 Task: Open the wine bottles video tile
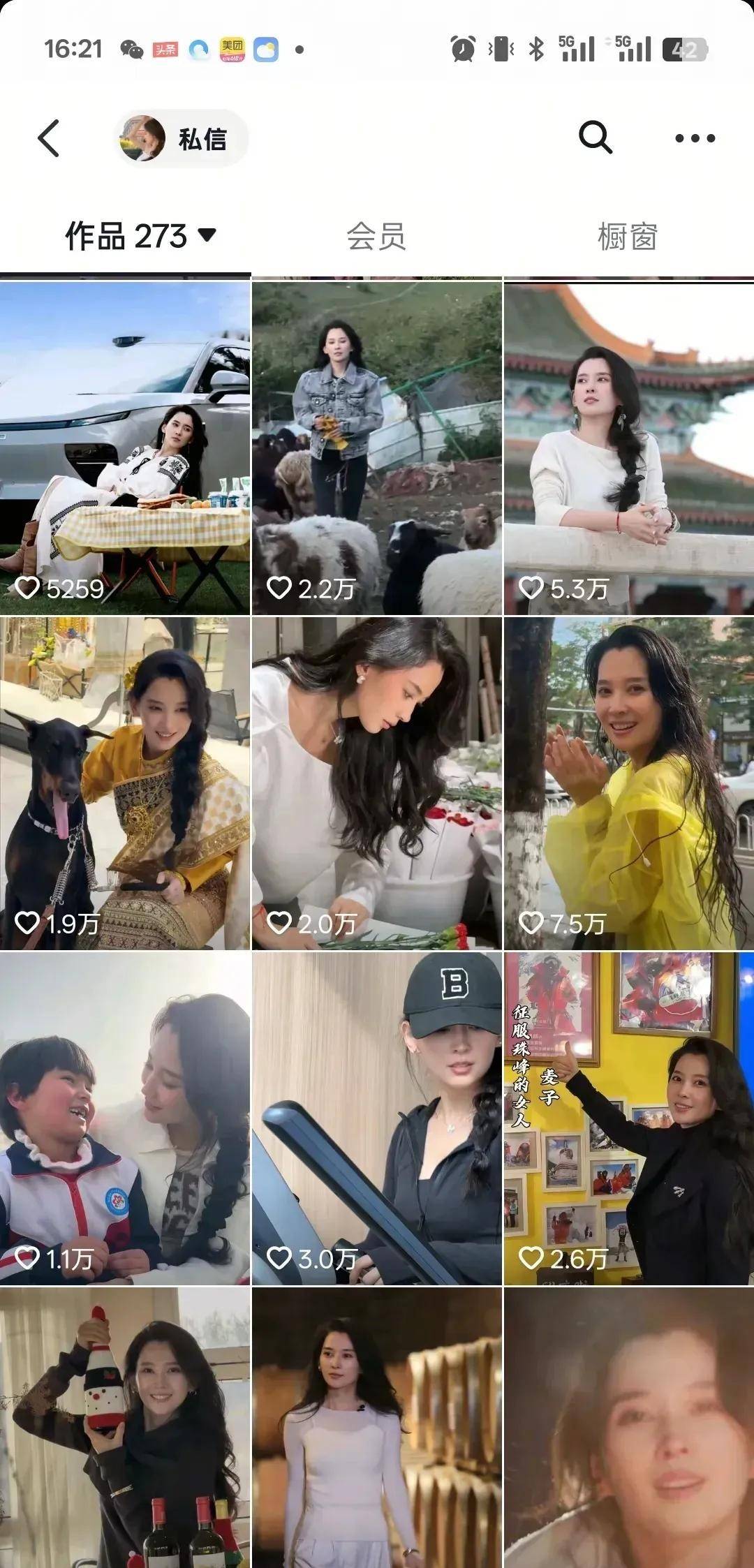click(x=125, y=1428)
